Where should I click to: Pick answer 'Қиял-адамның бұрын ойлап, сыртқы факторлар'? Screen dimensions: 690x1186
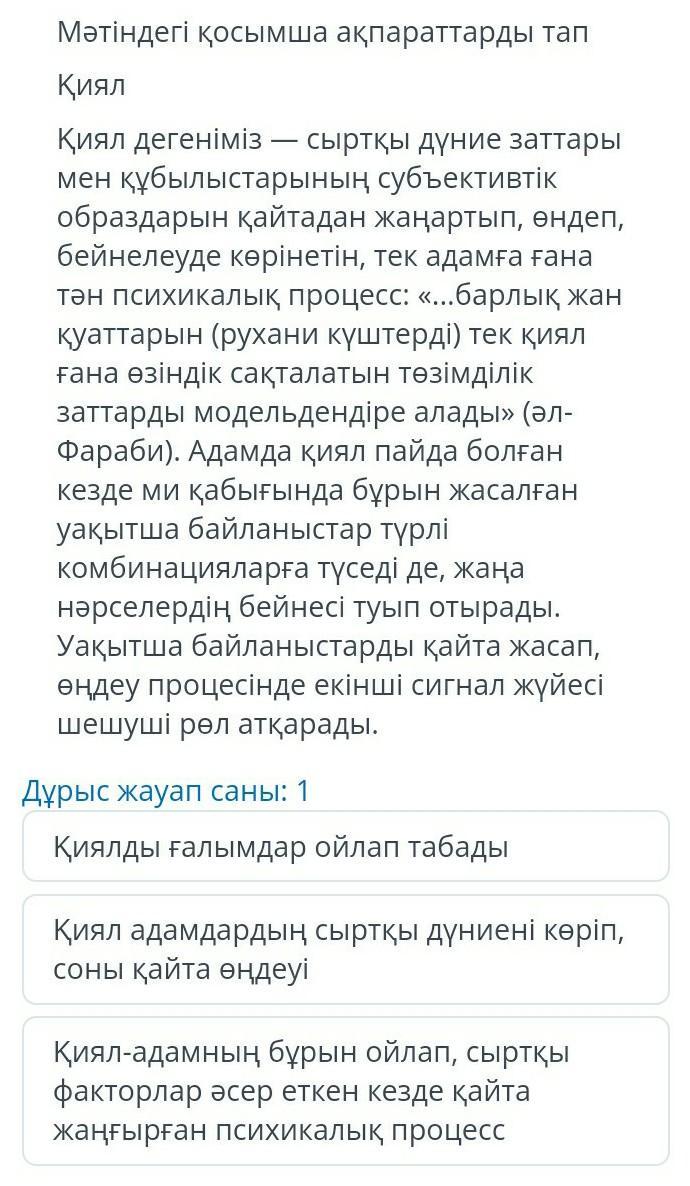coord(345,1091)
